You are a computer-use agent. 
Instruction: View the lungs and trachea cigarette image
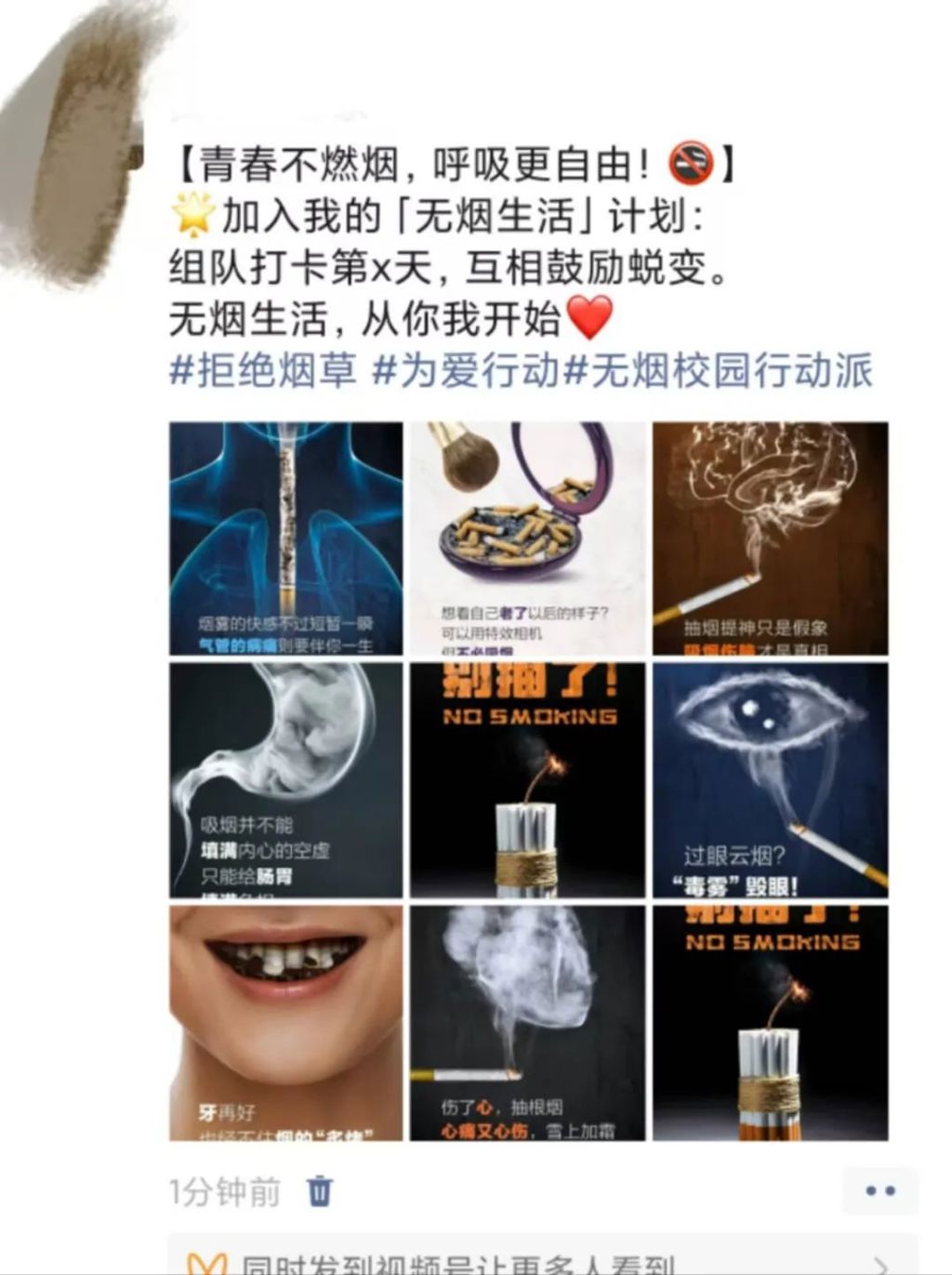pos(286,538)
